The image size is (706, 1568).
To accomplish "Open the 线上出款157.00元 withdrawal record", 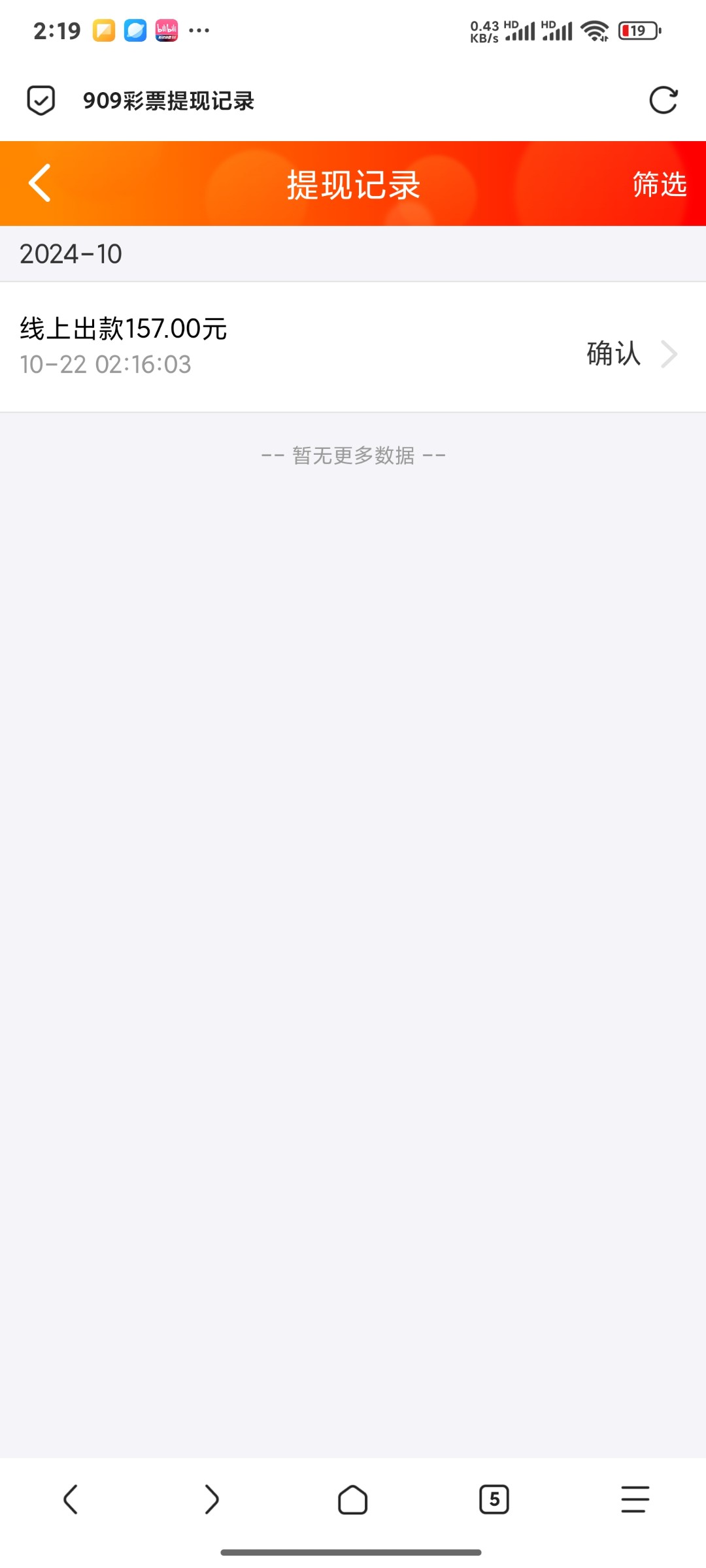I will 353,347.
